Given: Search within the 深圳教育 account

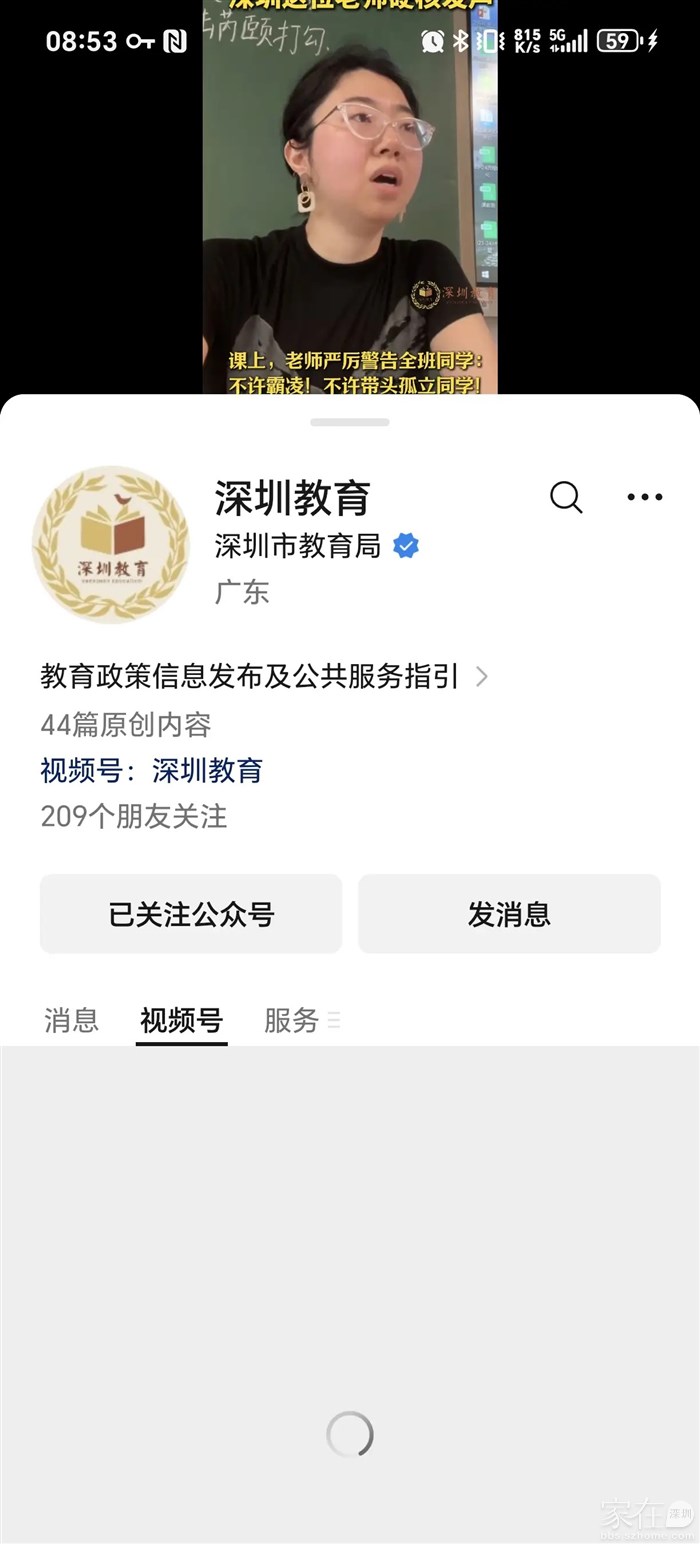Looking at the screenshot, I should coord(566,497).
